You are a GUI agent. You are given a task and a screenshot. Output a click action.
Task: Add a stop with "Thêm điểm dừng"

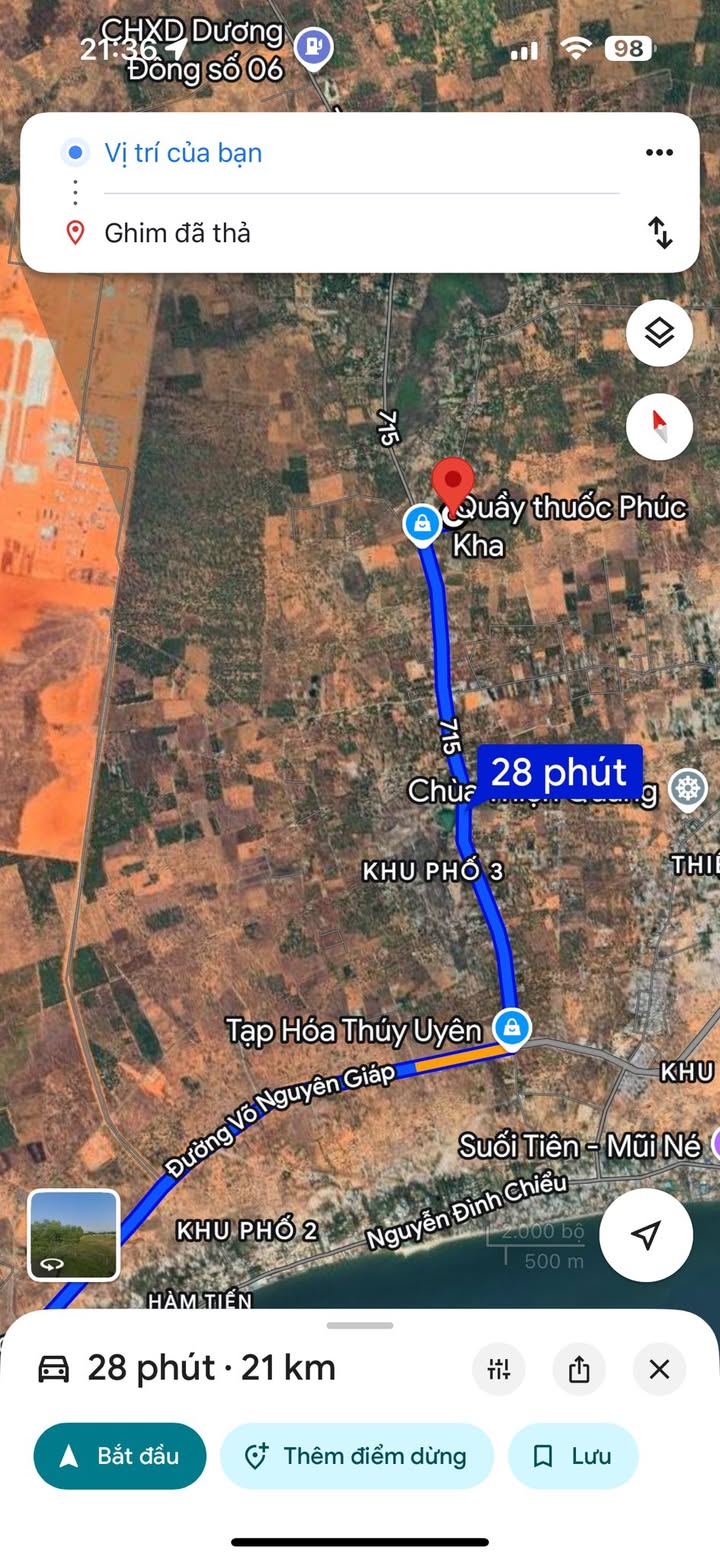pos(357,1455)
